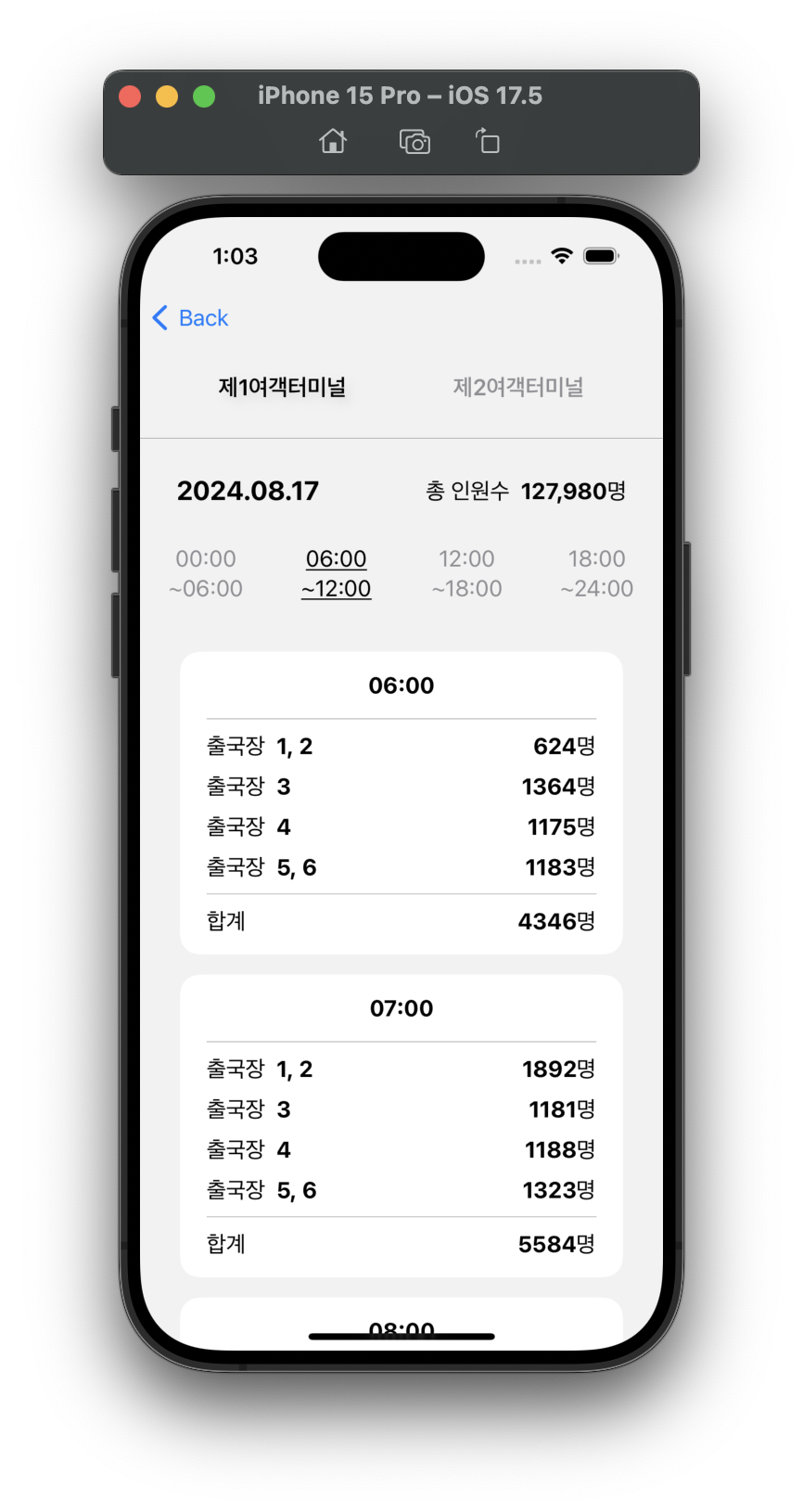Show the 12:00~18:00 time range
Image resolution: width=803 pixels, height=1512 pixels.
[x=466, y=573]
